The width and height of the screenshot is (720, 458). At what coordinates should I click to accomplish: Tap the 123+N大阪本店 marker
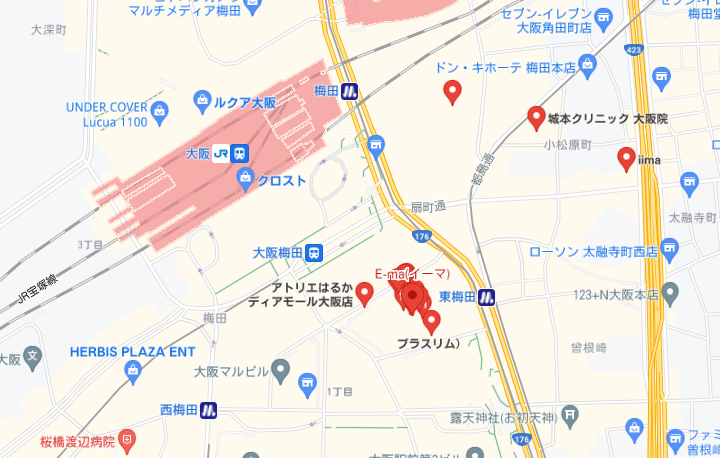coord(670,296)
